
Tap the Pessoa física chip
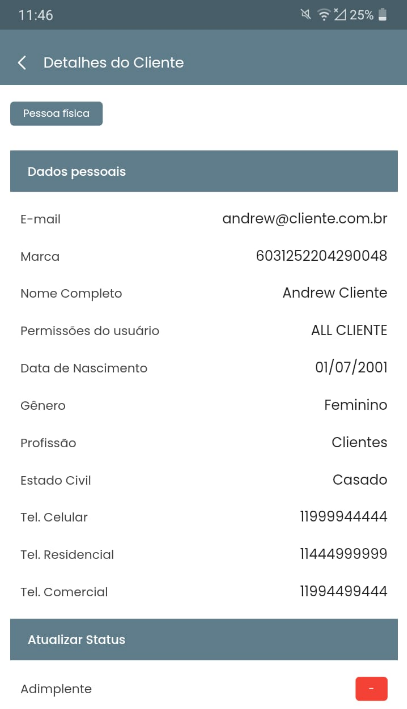click(x=57, y=113)
